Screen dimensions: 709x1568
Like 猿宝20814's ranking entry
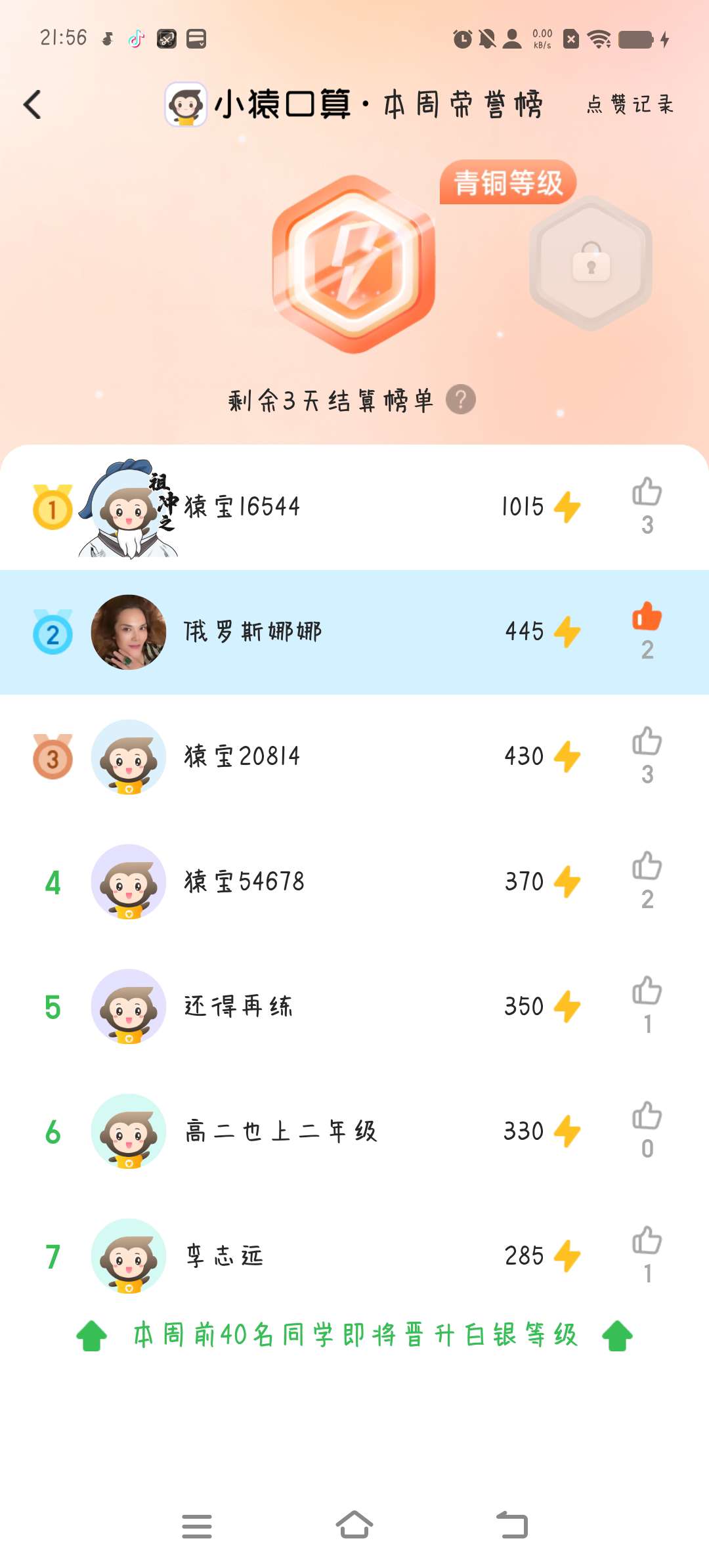coord(647,742)
